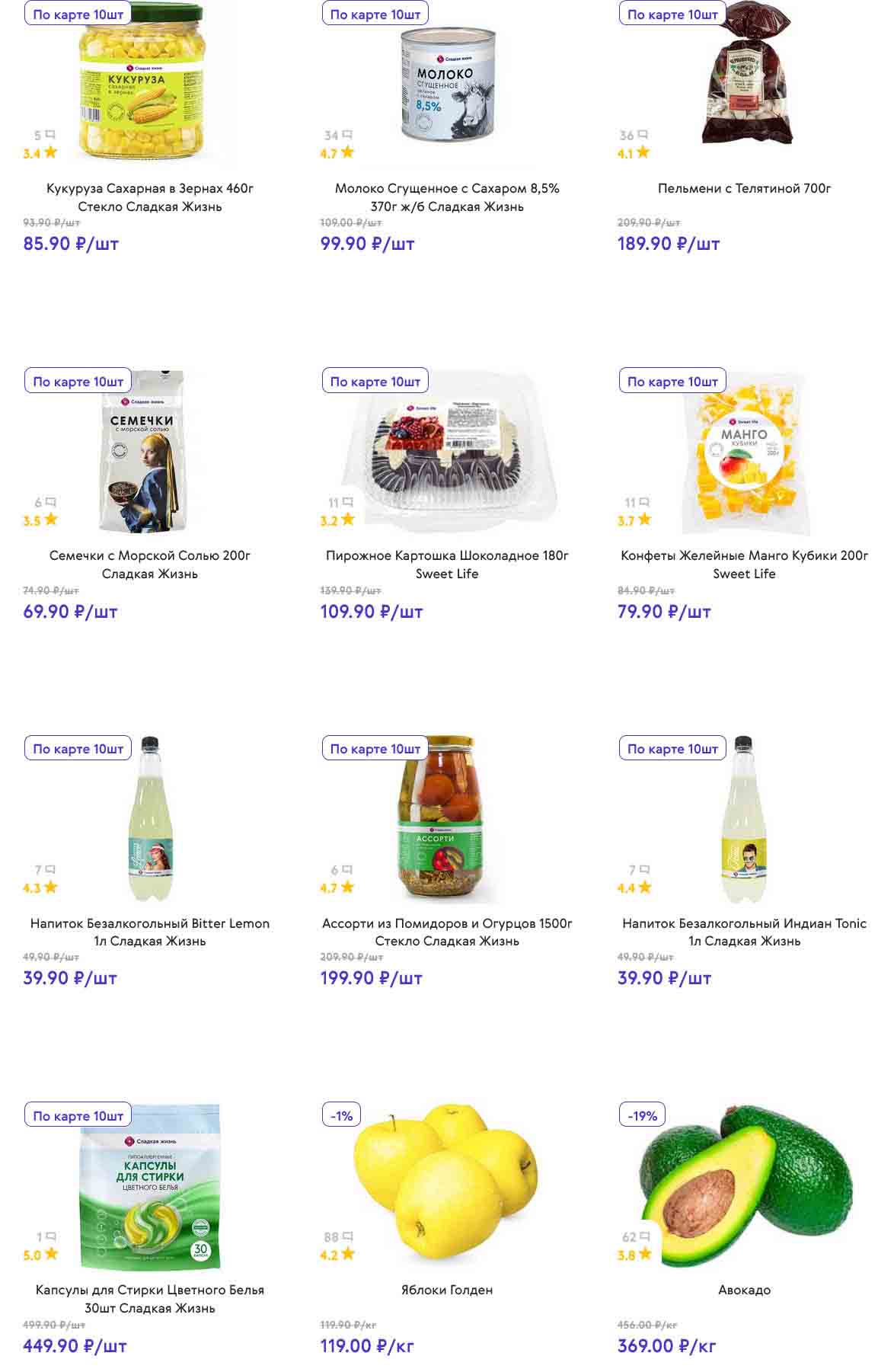View the Яблоки Голден product
878x1372 pixels.
click(x=447, y=1290)
